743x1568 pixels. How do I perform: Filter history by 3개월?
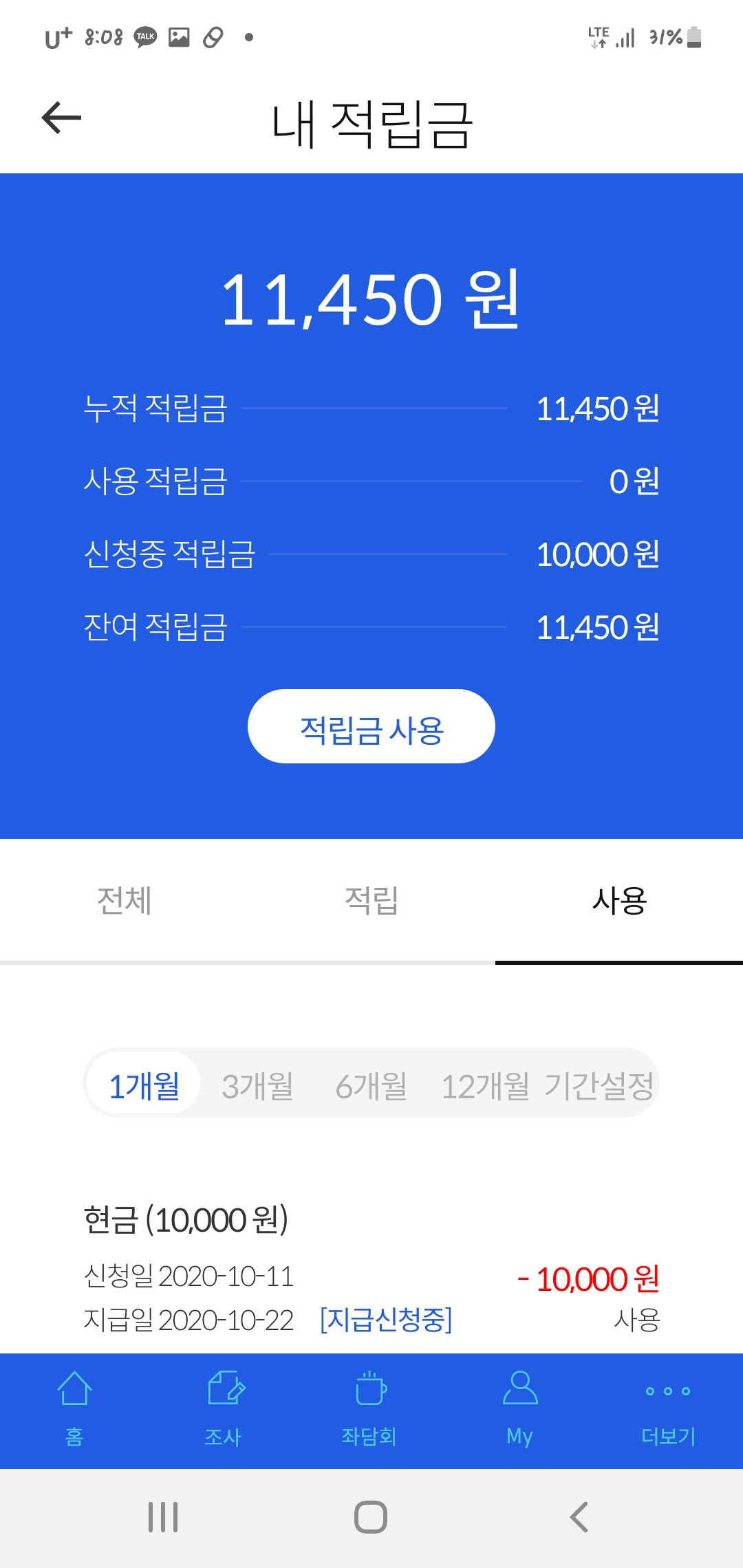pos(257,1086)
